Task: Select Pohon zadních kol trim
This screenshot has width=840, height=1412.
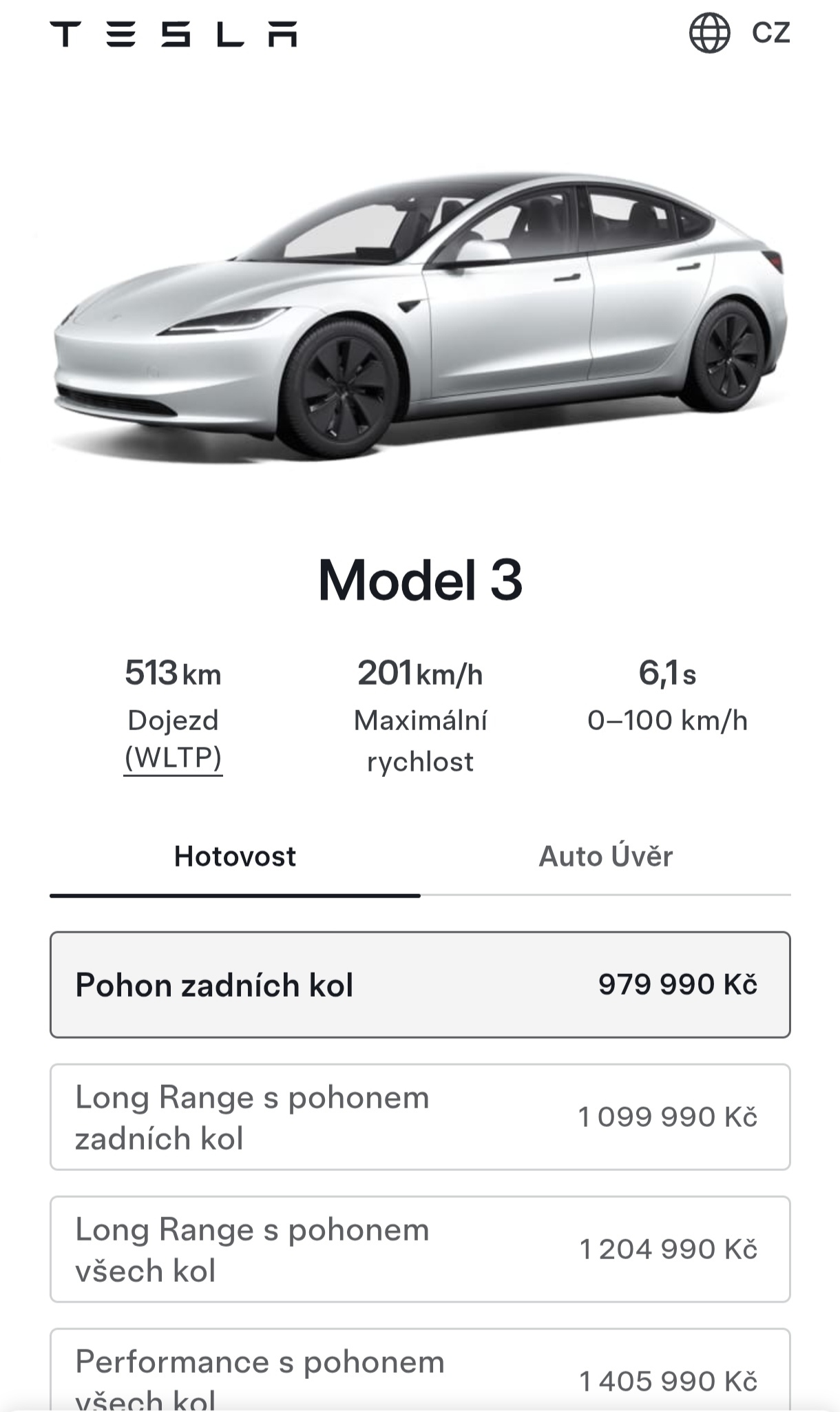Action: [420, 985]
